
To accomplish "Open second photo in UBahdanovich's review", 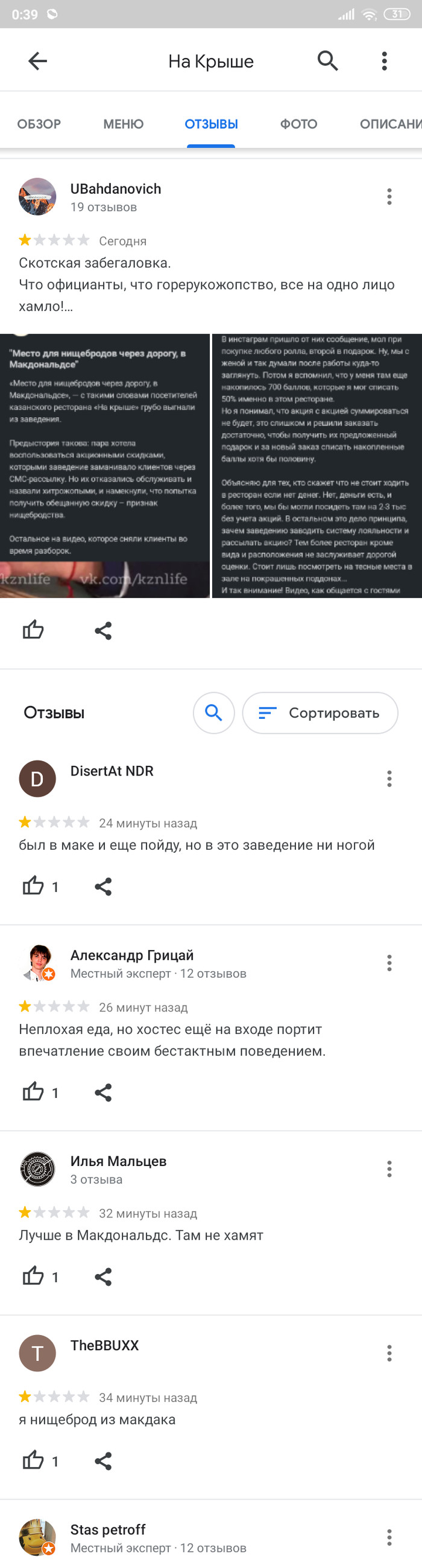I will [317, 466].
